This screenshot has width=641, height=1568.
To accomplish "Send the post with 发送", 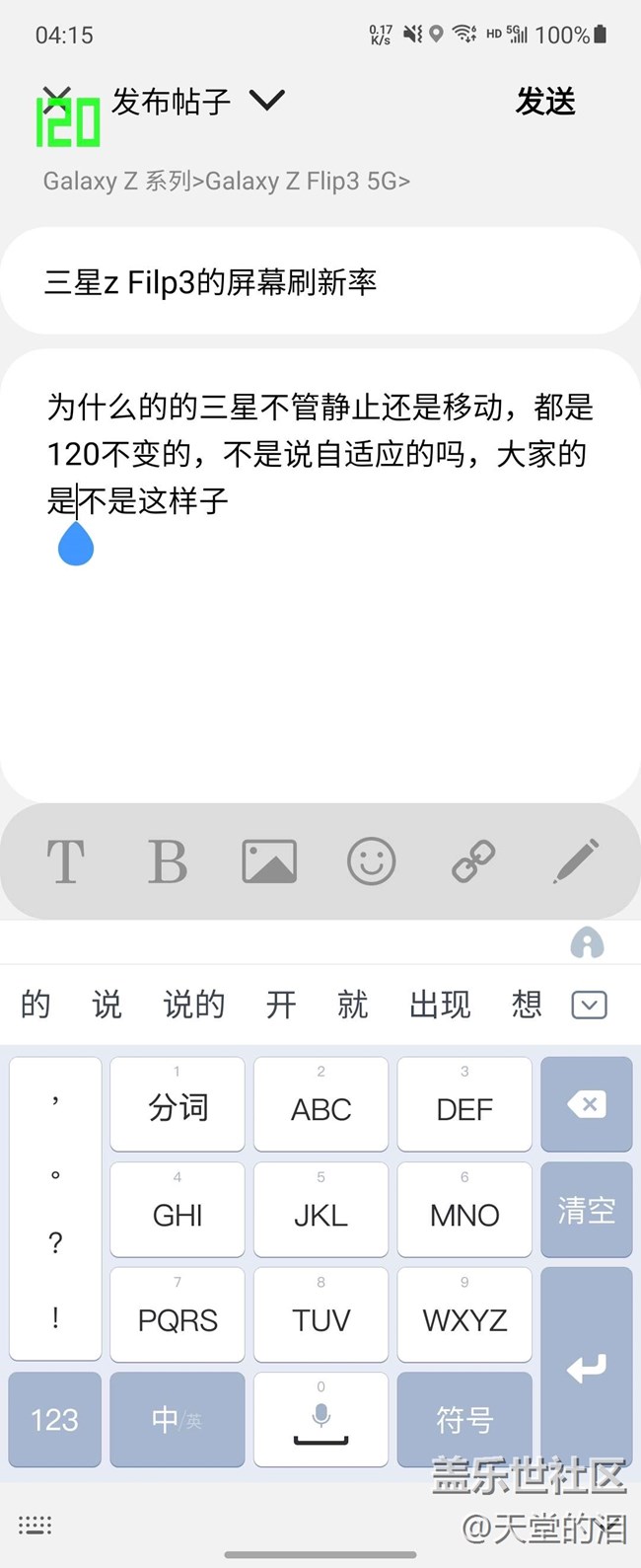I will click(x=545, y=102).
